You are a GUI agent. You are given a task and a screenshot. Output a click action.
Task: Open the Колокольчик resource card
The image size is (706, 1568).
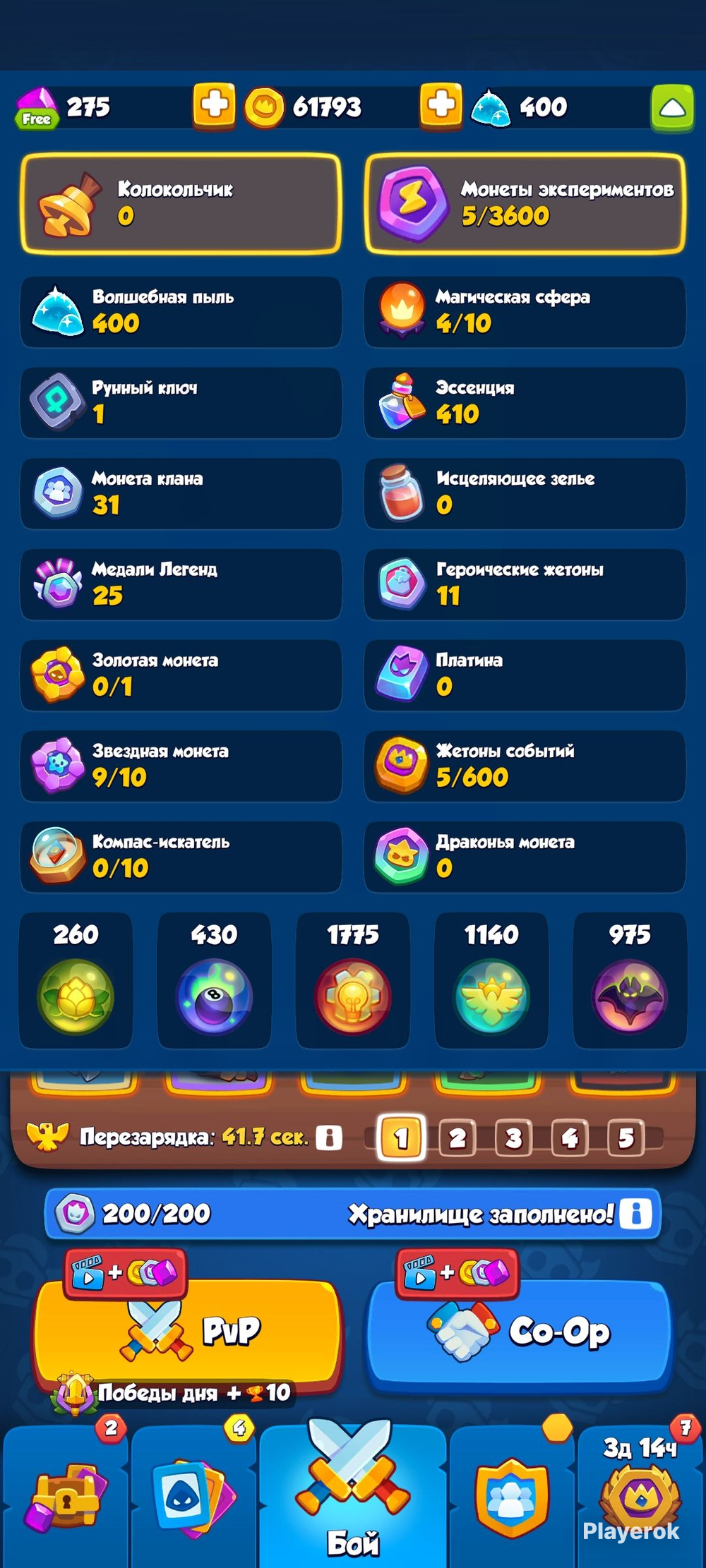tap(181, 203)
